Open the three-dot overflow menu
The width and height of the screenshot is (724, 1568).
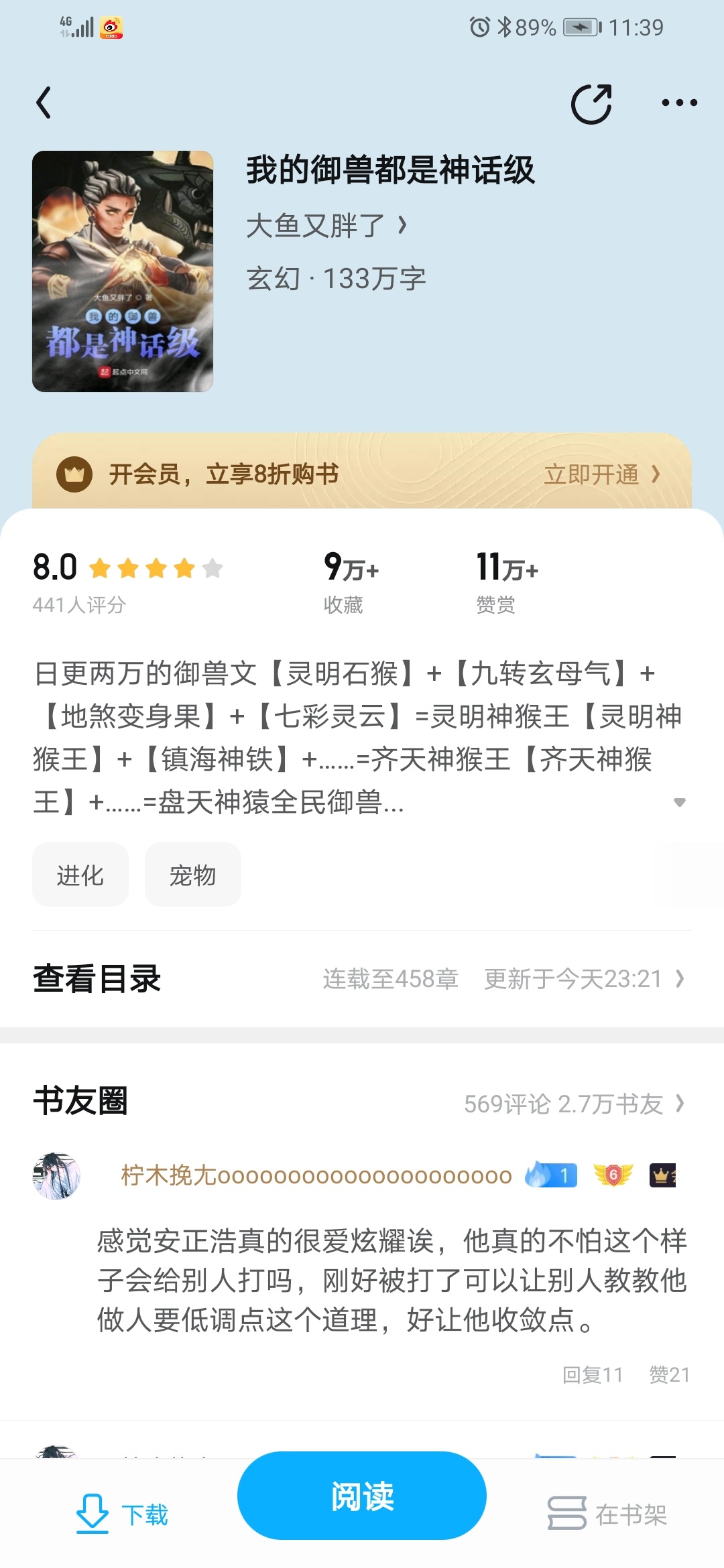coord(679,103)
